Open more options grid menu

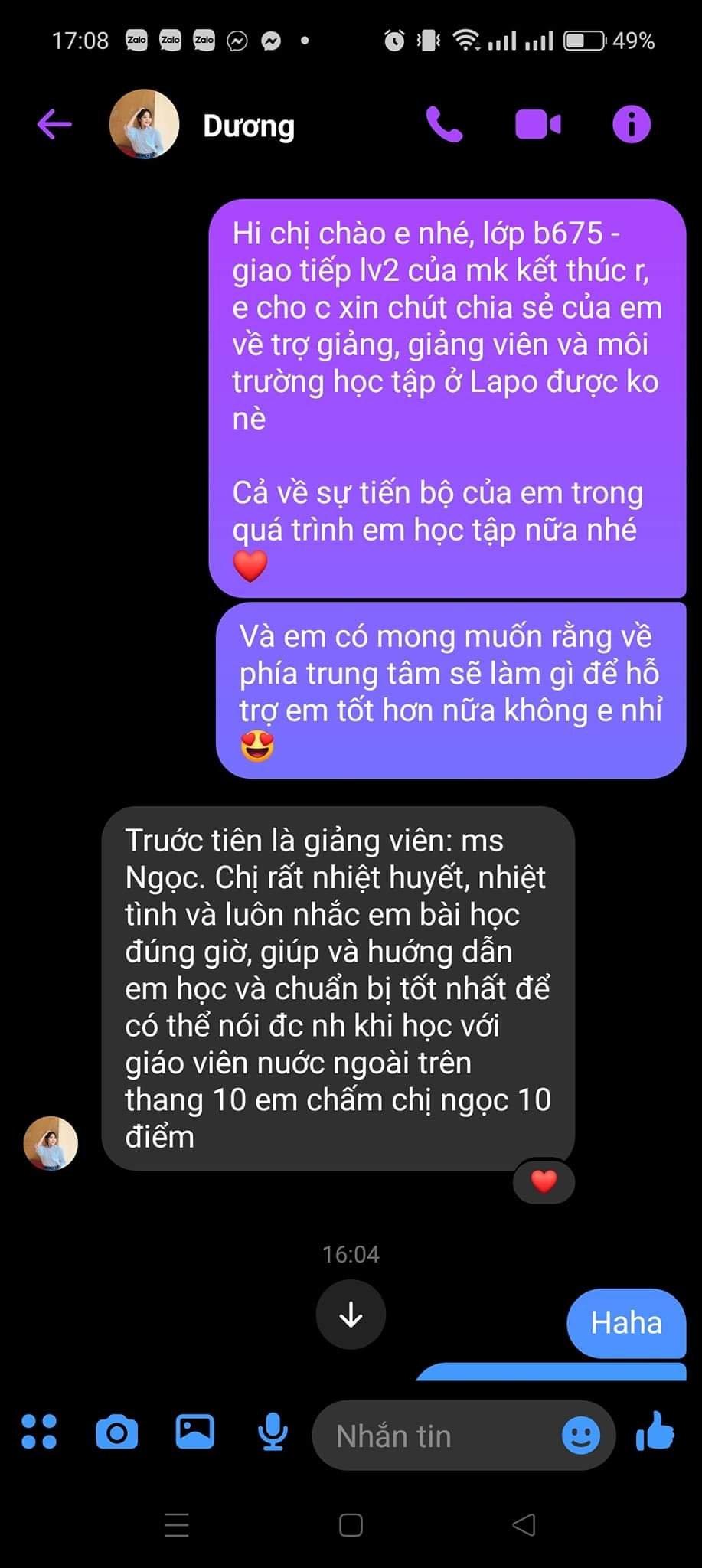click(x=39, y=1432)
